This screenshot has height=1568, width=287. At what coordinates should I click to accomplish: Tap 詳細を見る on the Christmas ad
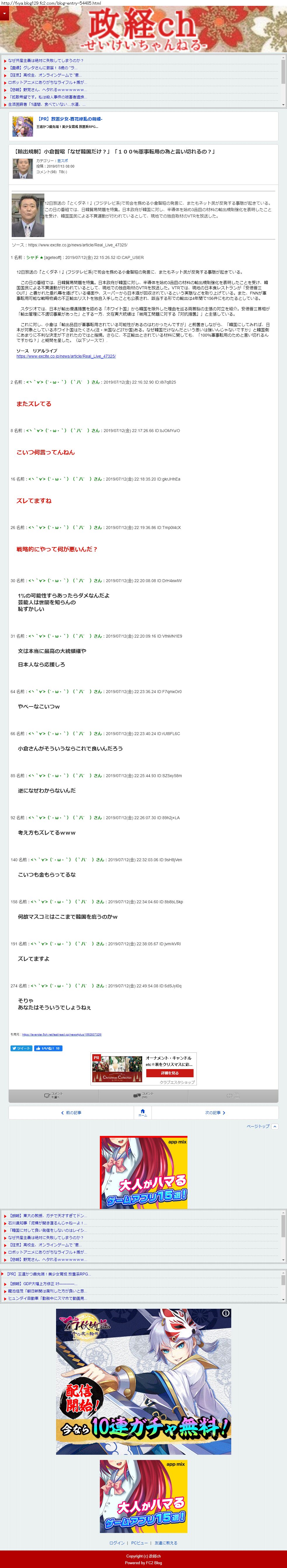click(x=169, y=1073)
